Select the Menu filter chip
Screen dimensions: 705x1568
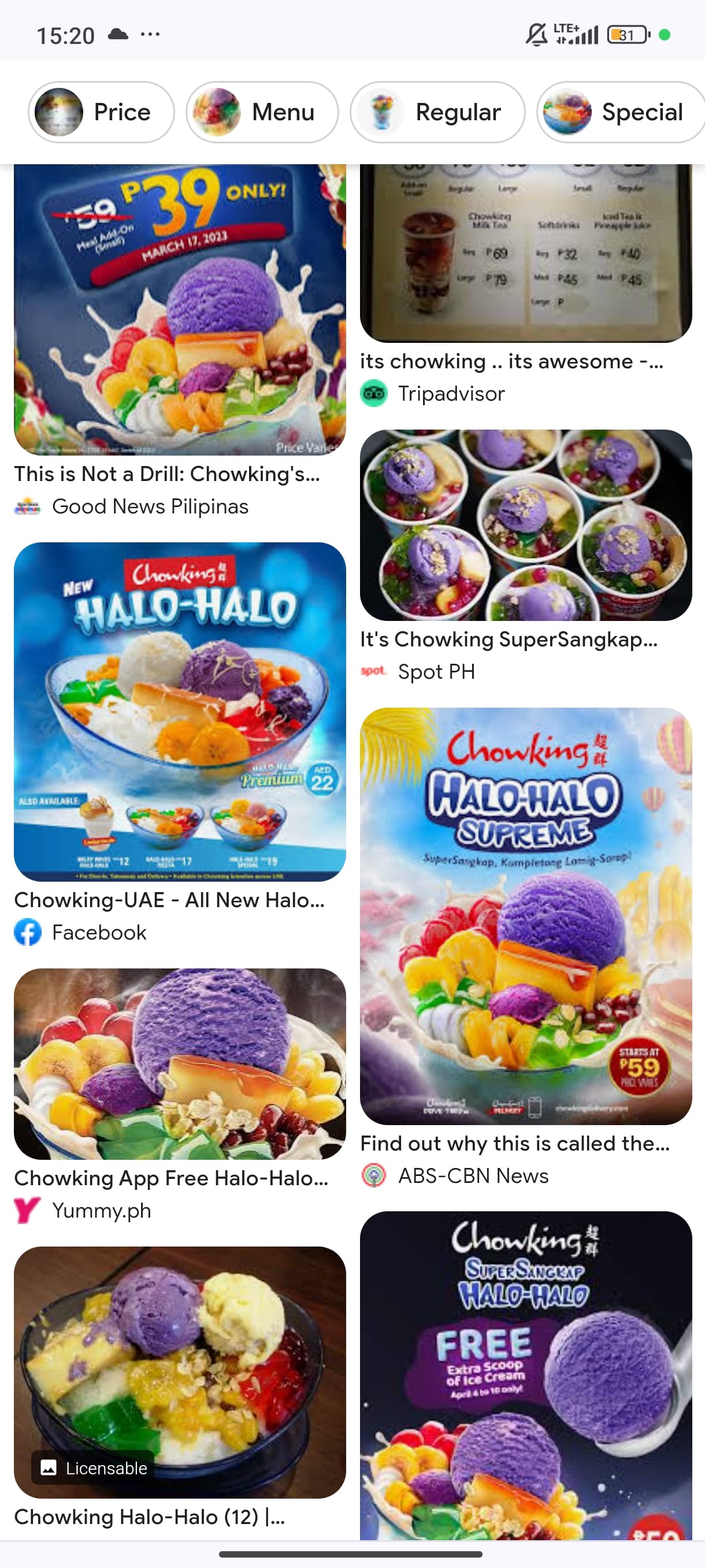262,112
